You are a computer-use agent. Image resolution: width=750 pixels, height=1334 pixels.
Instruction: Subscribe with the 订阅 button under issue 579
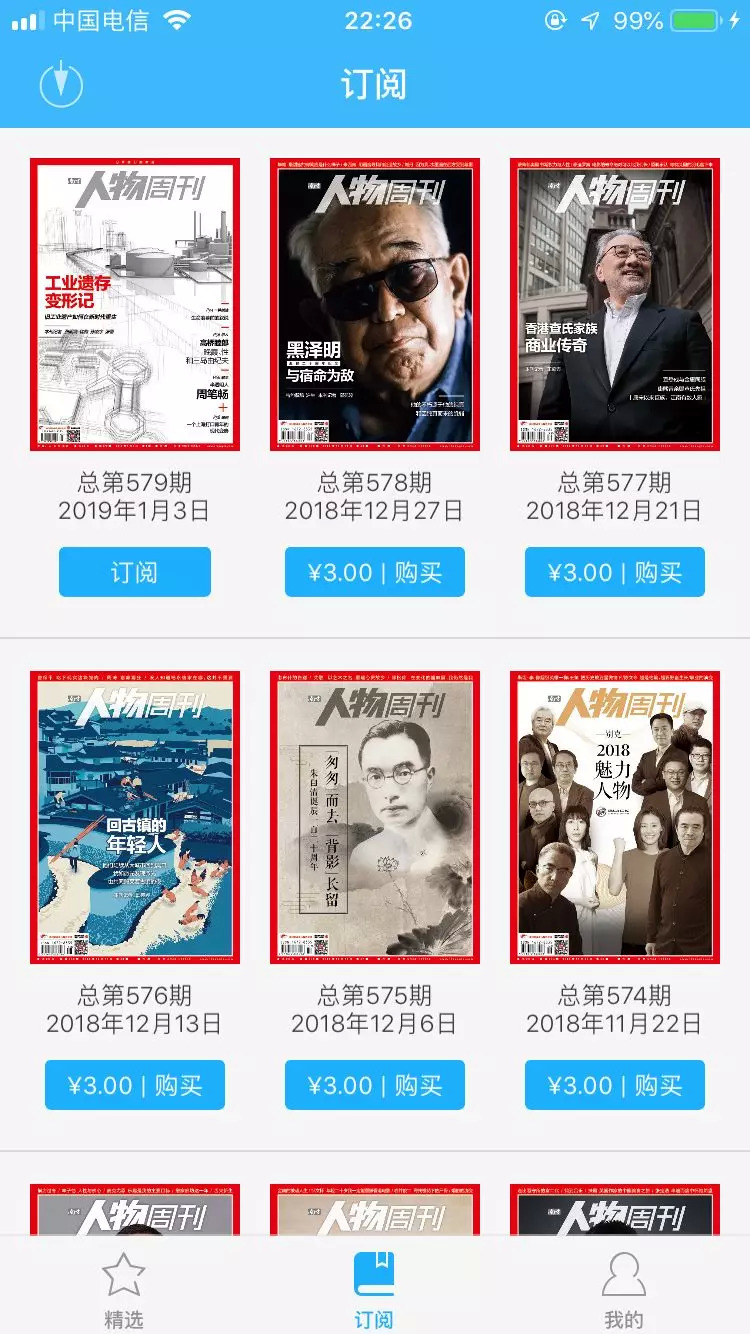point(135,572)
